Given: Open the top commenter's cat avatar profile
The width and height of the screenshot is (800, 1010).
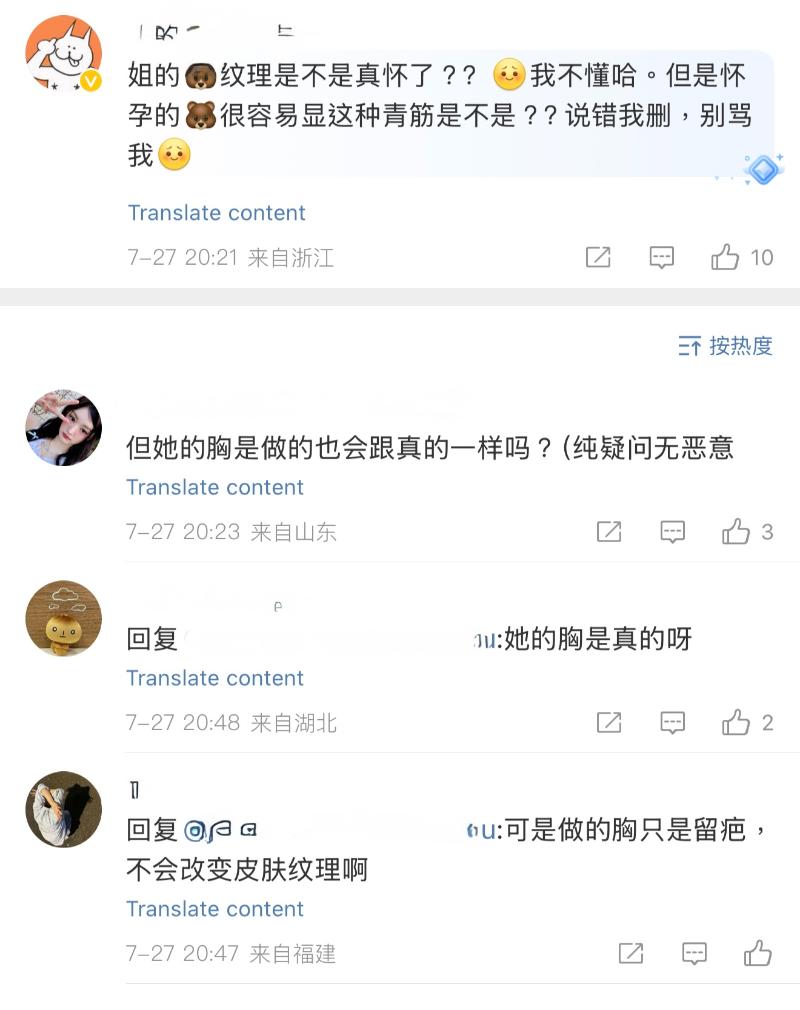Looking at the screenshot, I should pos(63,54).
